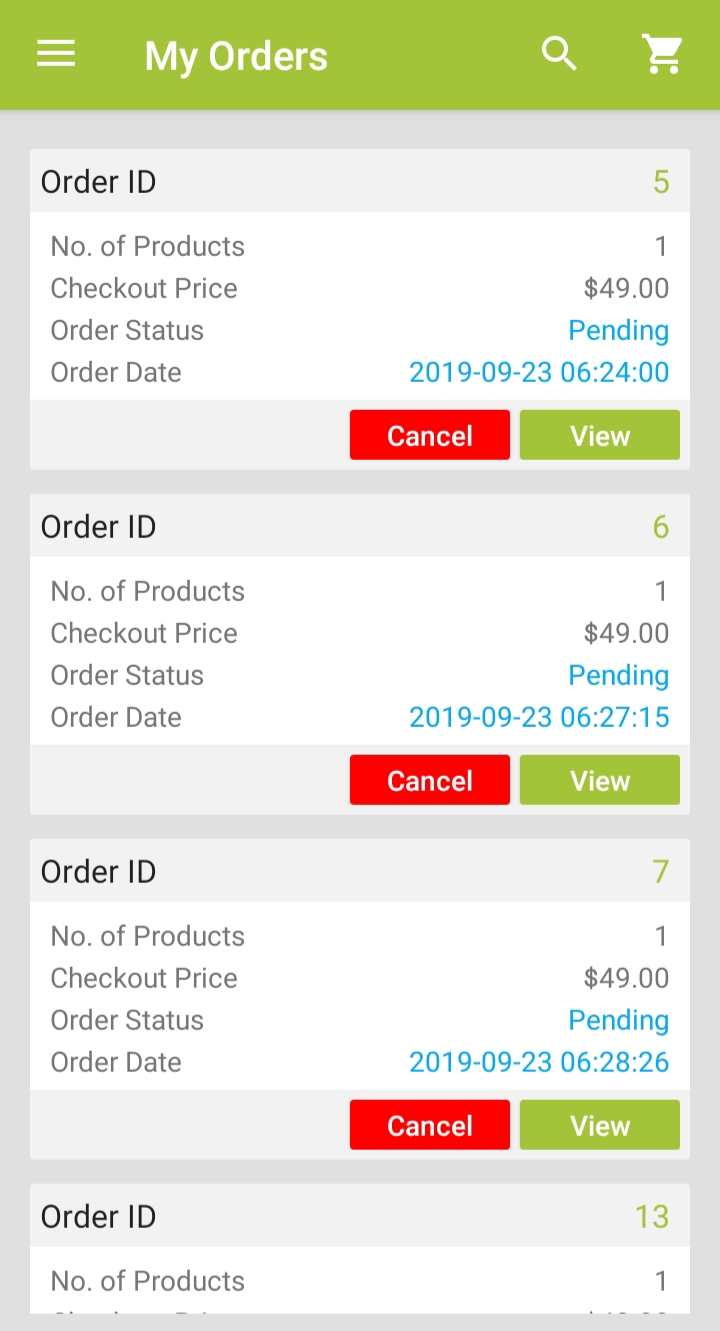This screenshot has width=720, height=1331.
Task: Tap Pending status on order 7
Action: [x=618, y=1020]
